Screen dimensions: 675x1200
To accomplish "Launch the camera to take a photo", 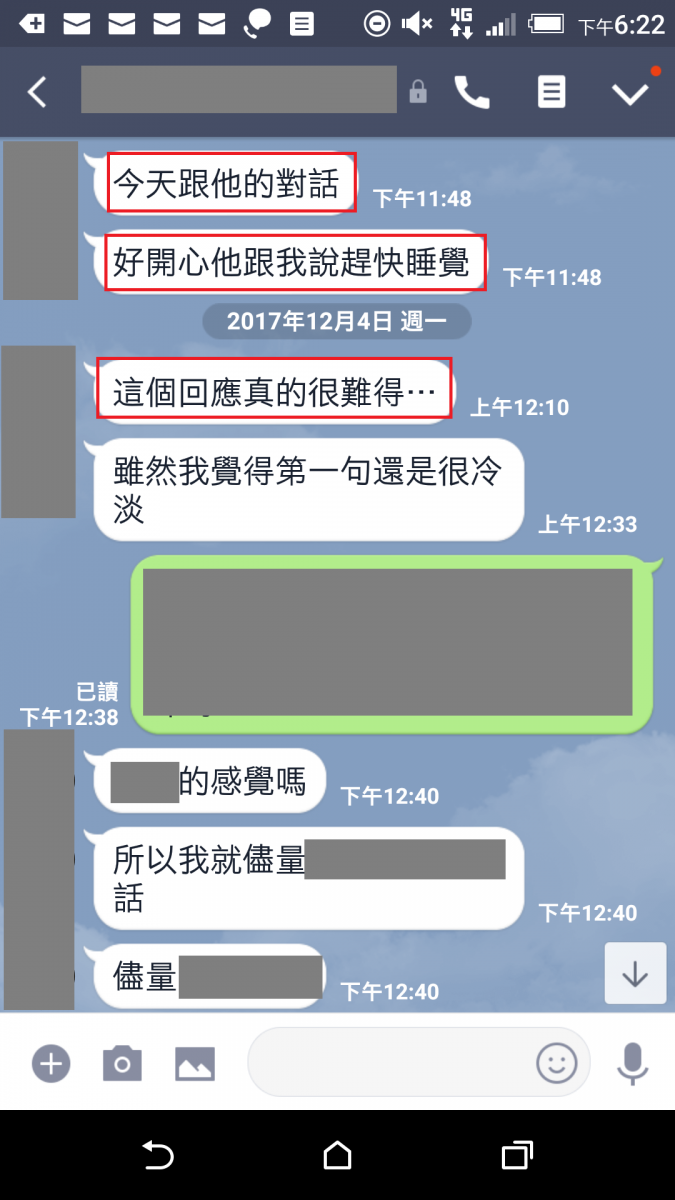I will coord(122,1063).
